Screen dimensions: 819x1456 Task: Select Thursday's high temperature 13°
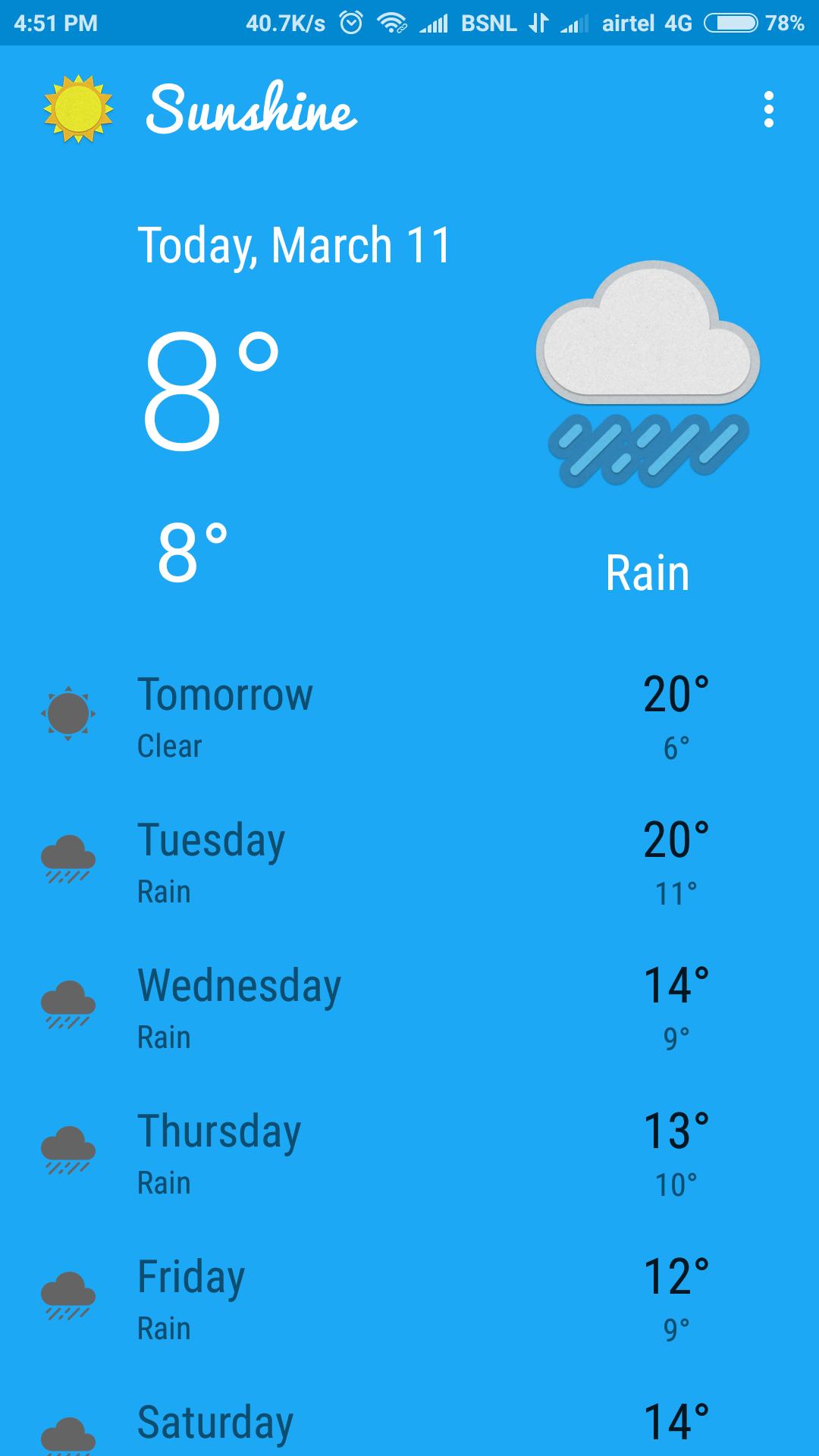coord(677,1130)
